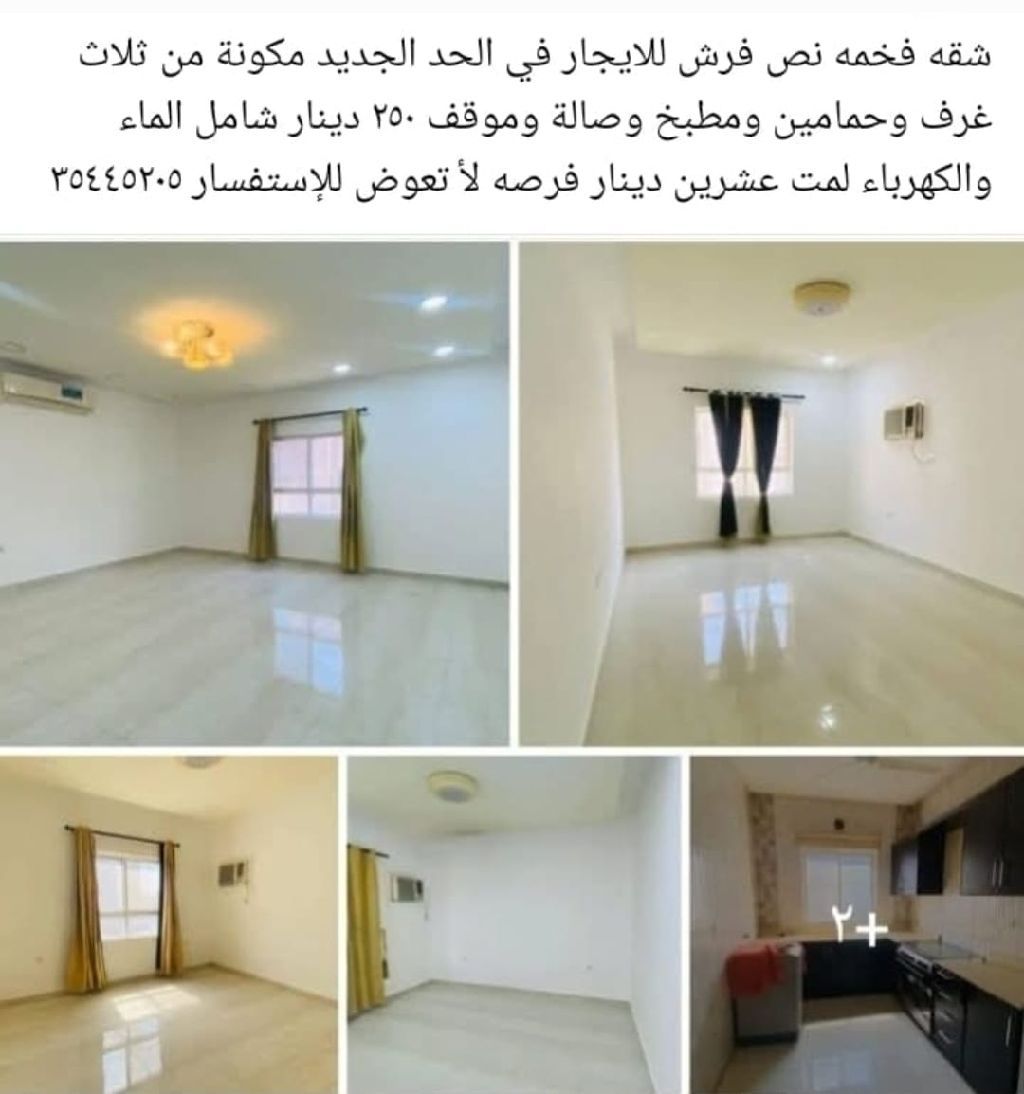Screen dimensions: 1024x1094
Task: Open the room photo with black curtains
Action: 770,492
